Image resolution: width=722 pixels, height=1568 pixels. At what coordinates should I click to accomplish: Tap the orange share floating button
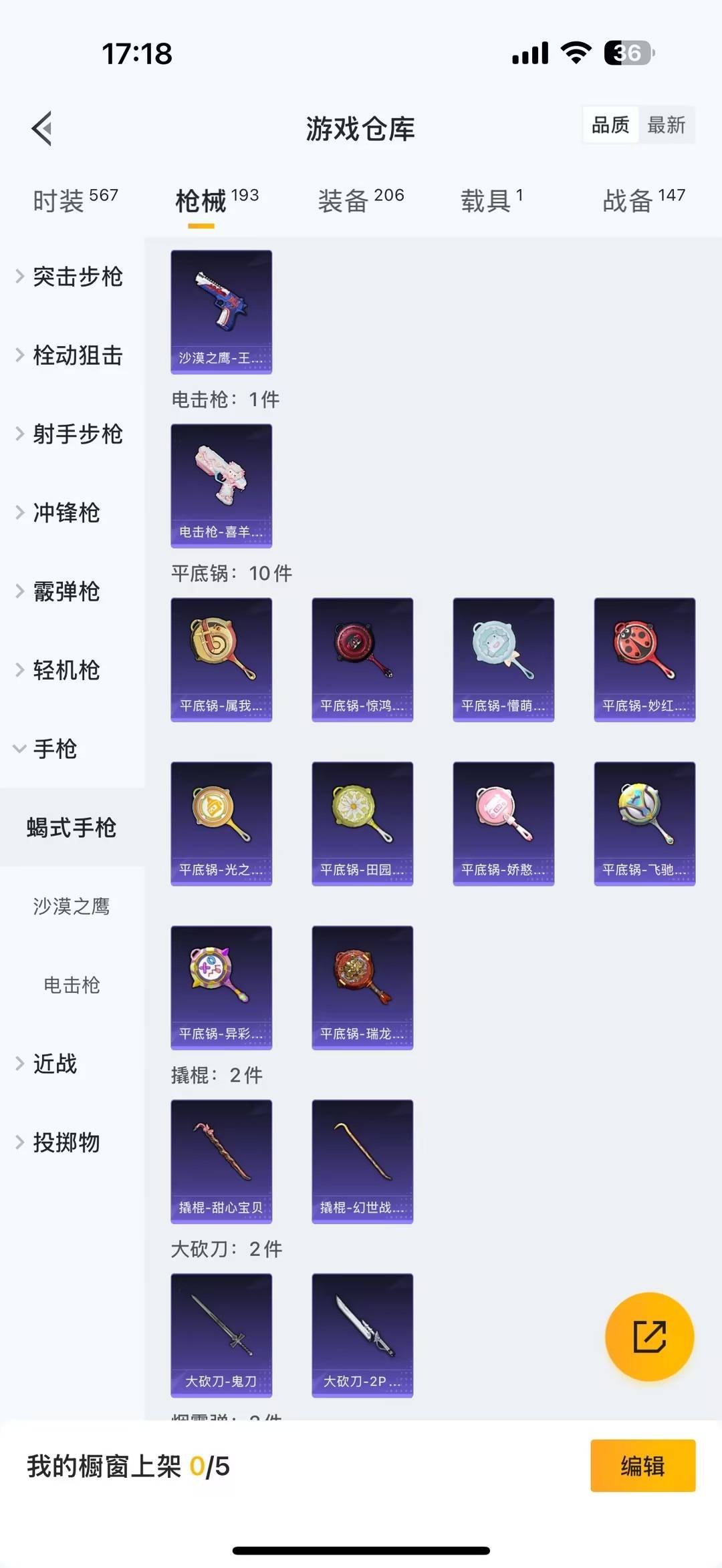tap(649, 1336)
